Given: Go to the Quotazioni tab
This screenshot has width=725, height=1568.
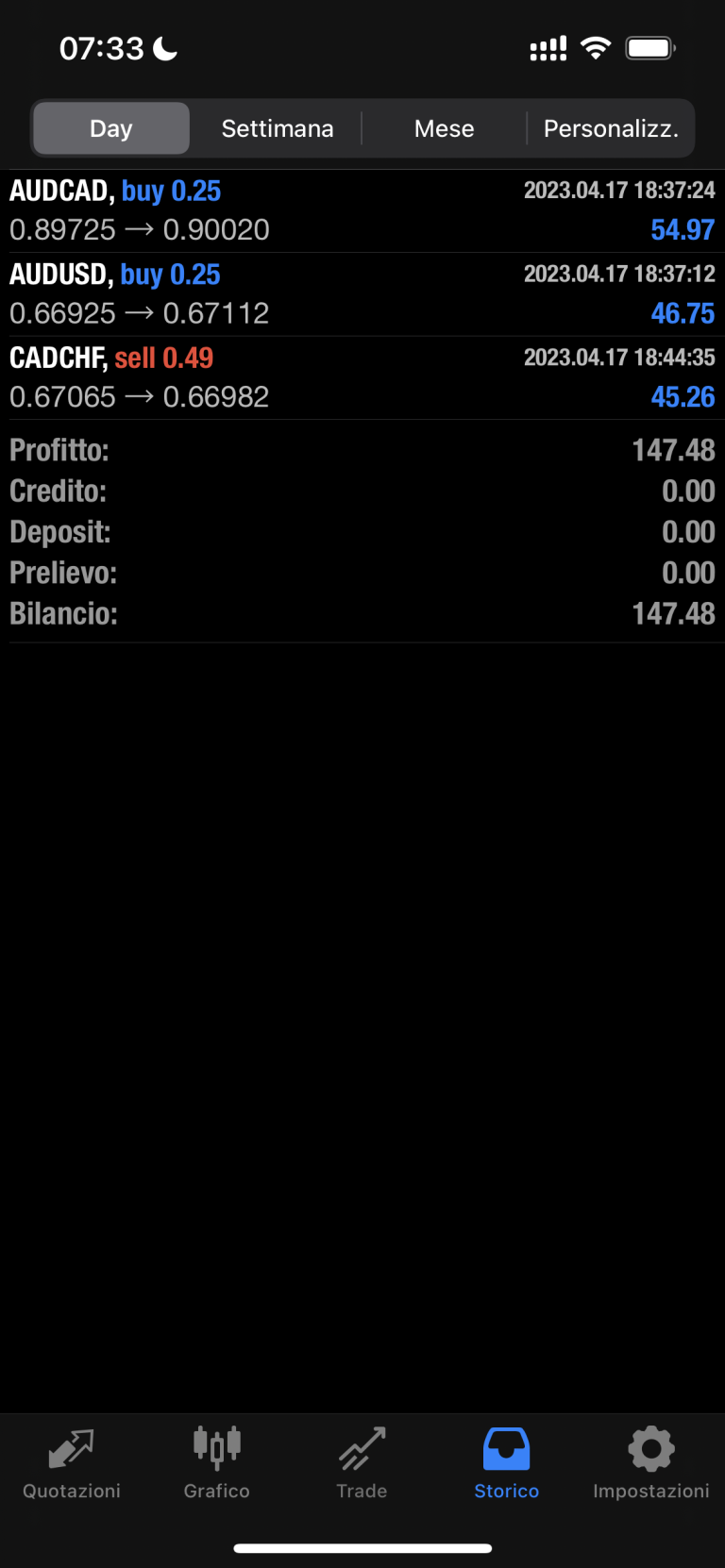Looking at the screenshot, I should pos(72,1462).
